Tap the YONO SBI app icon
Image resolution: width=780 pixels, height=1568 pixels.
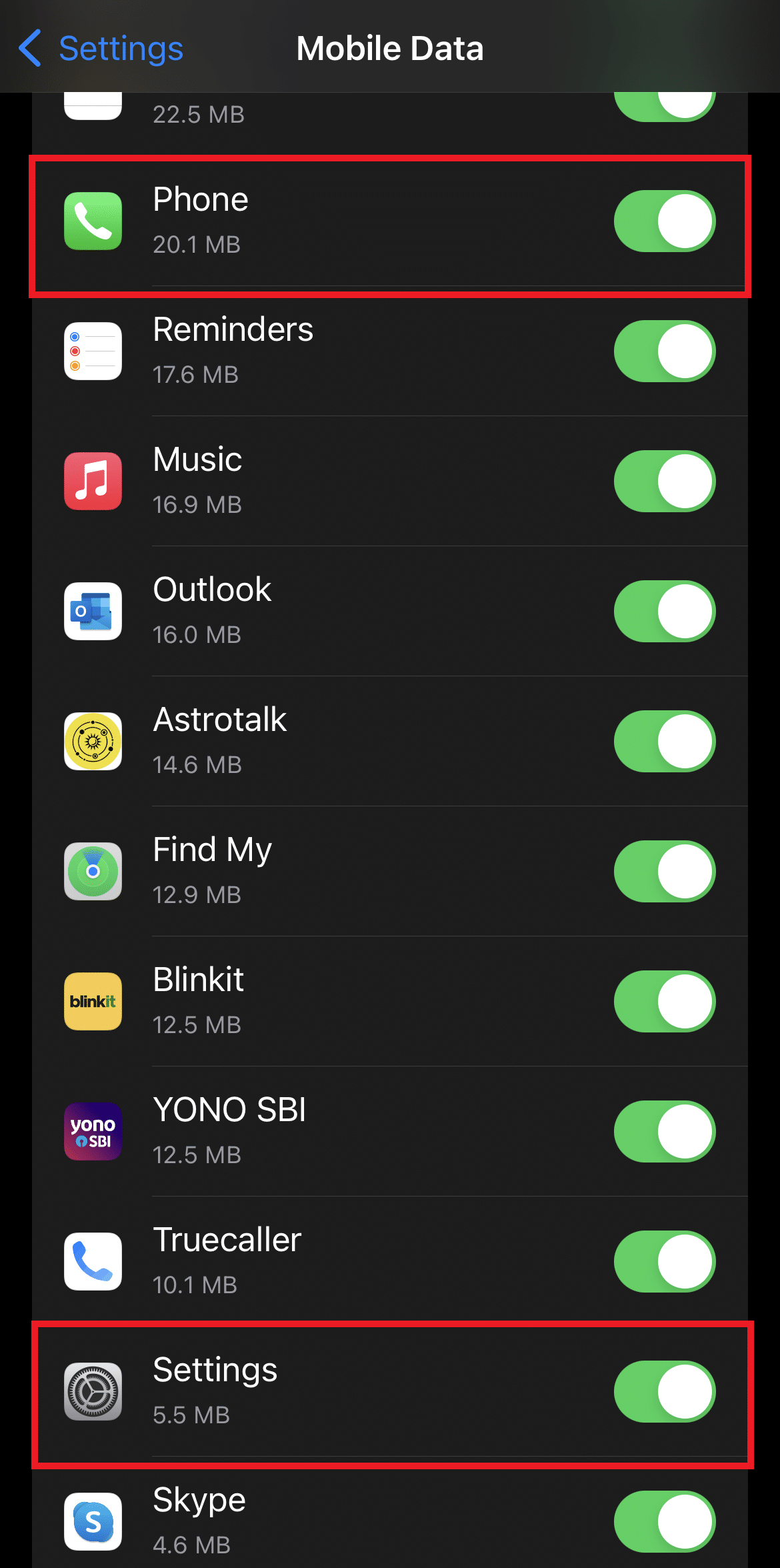click(x=93, y=1132)
